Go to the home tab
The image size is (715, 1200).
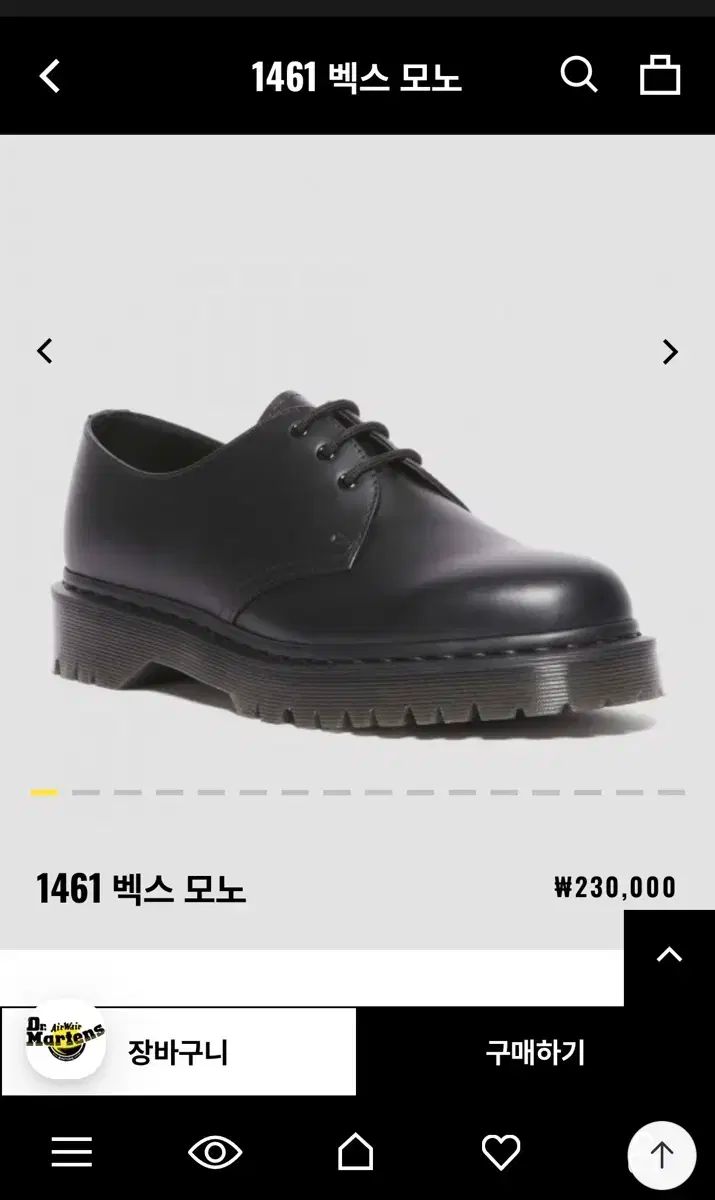[356, 1153]
